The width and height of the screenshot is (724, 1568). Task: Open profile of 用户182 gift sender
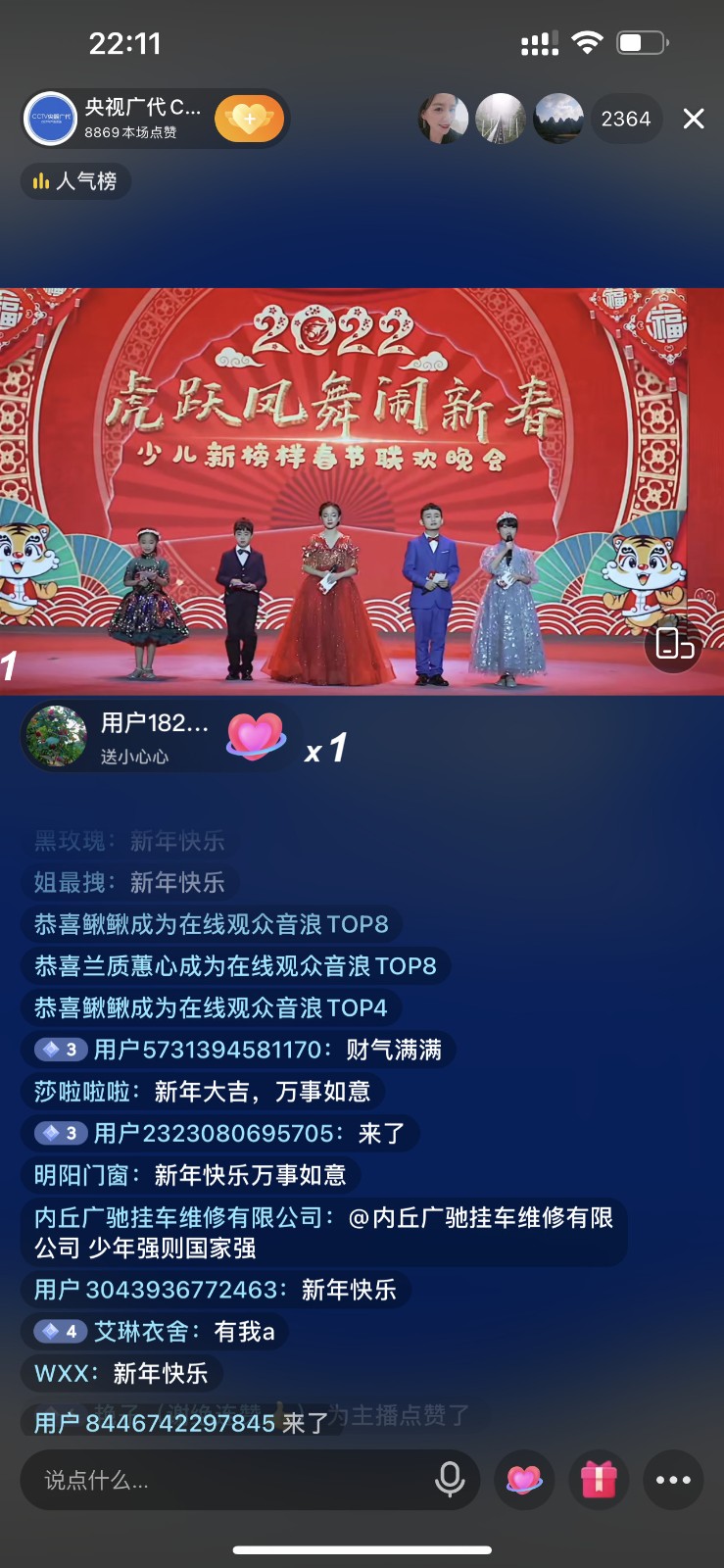pos(56,736)
